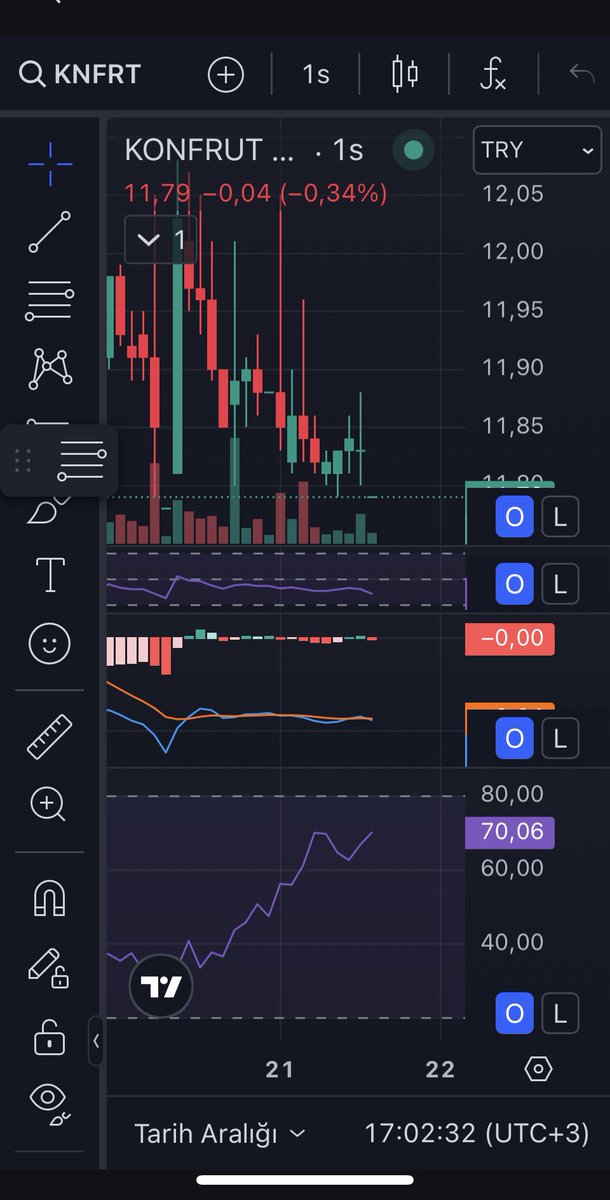Open the emoji icons tool
Image resolution: width=610 pixels, height=1200 pixels.
[49, 643]
